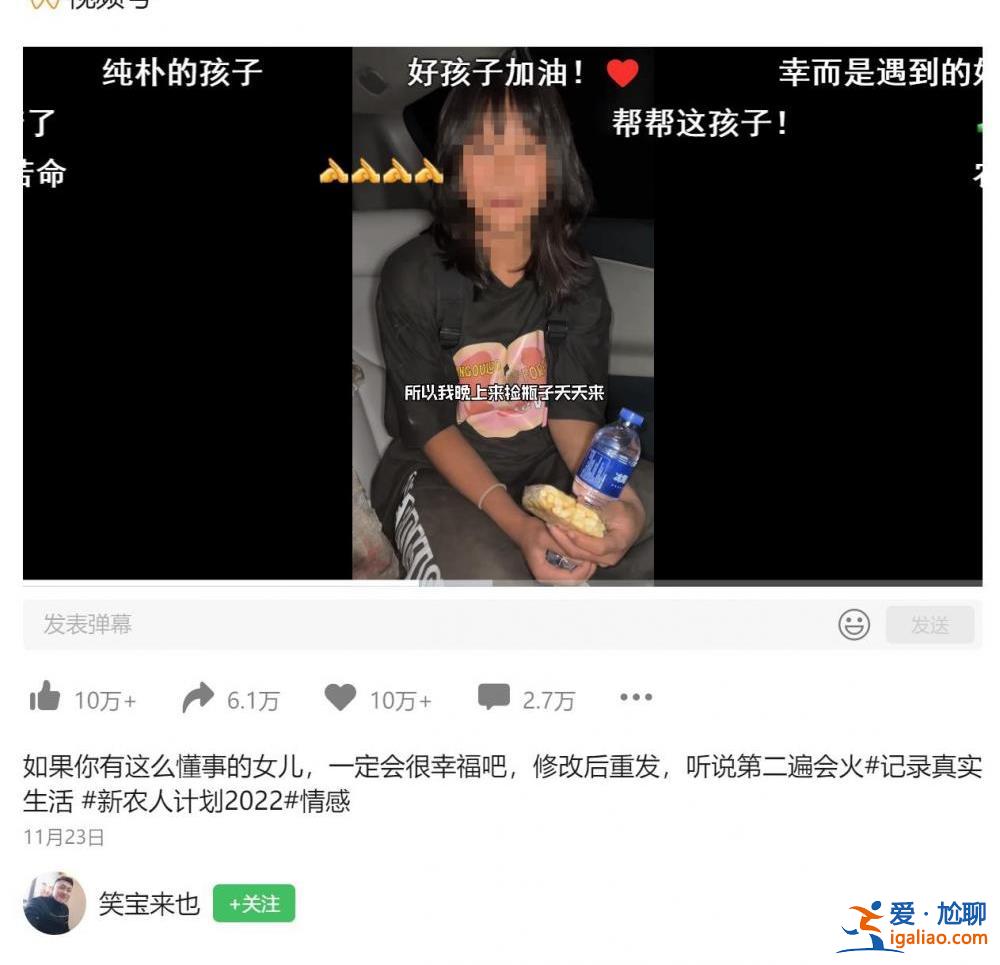Play the video of the girl
The width and height of the screenshot is (1000, 965).
coord(502,313)
